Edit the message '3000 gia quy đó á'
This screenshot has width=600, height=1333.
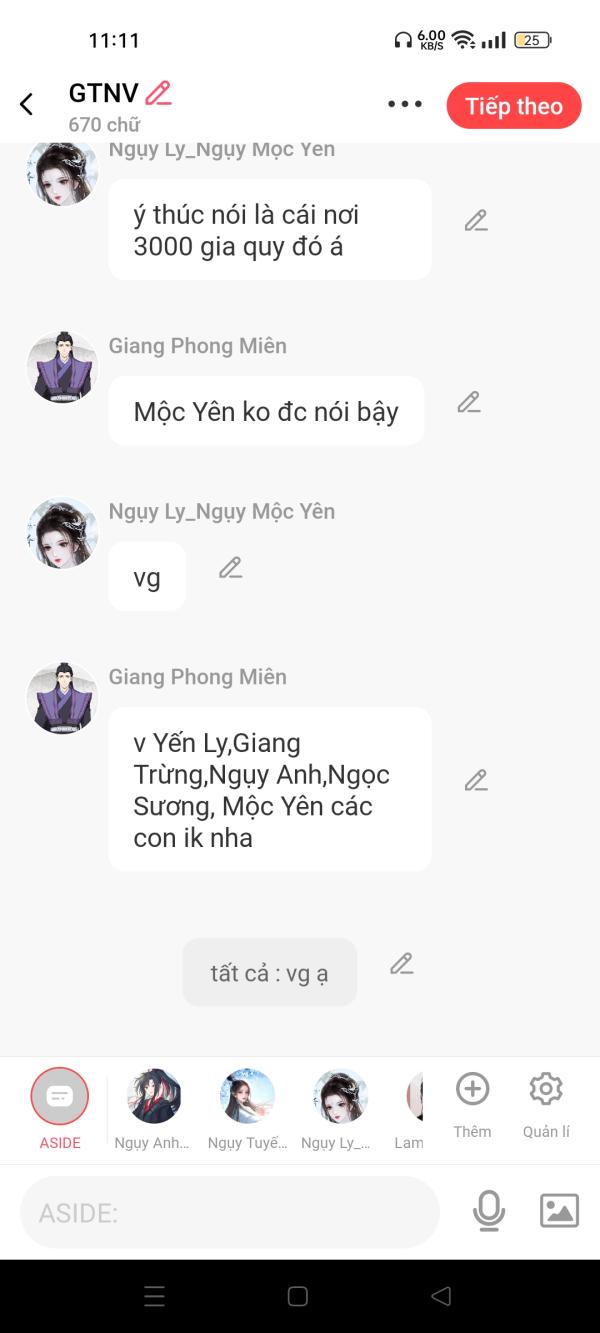coord(476,221)
